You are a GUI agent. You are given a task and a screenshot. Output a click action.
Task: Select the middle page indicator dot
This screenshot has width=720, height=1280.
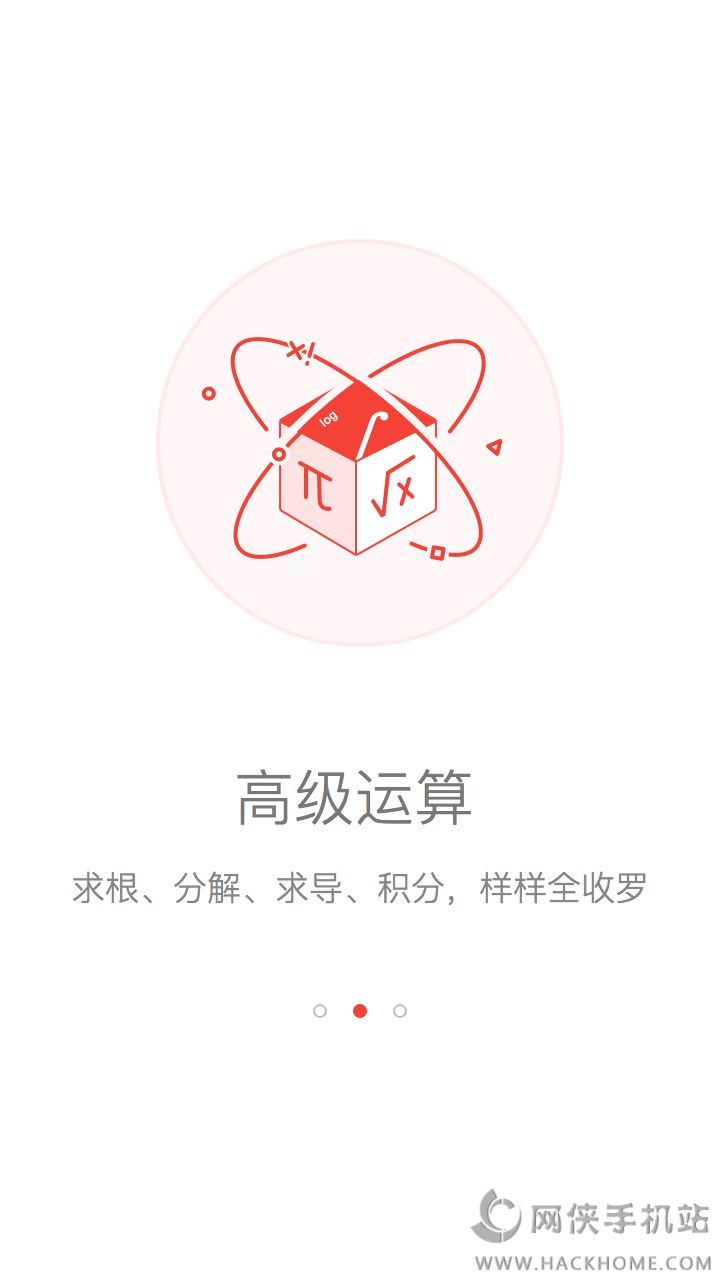(x=360, y=1011)
